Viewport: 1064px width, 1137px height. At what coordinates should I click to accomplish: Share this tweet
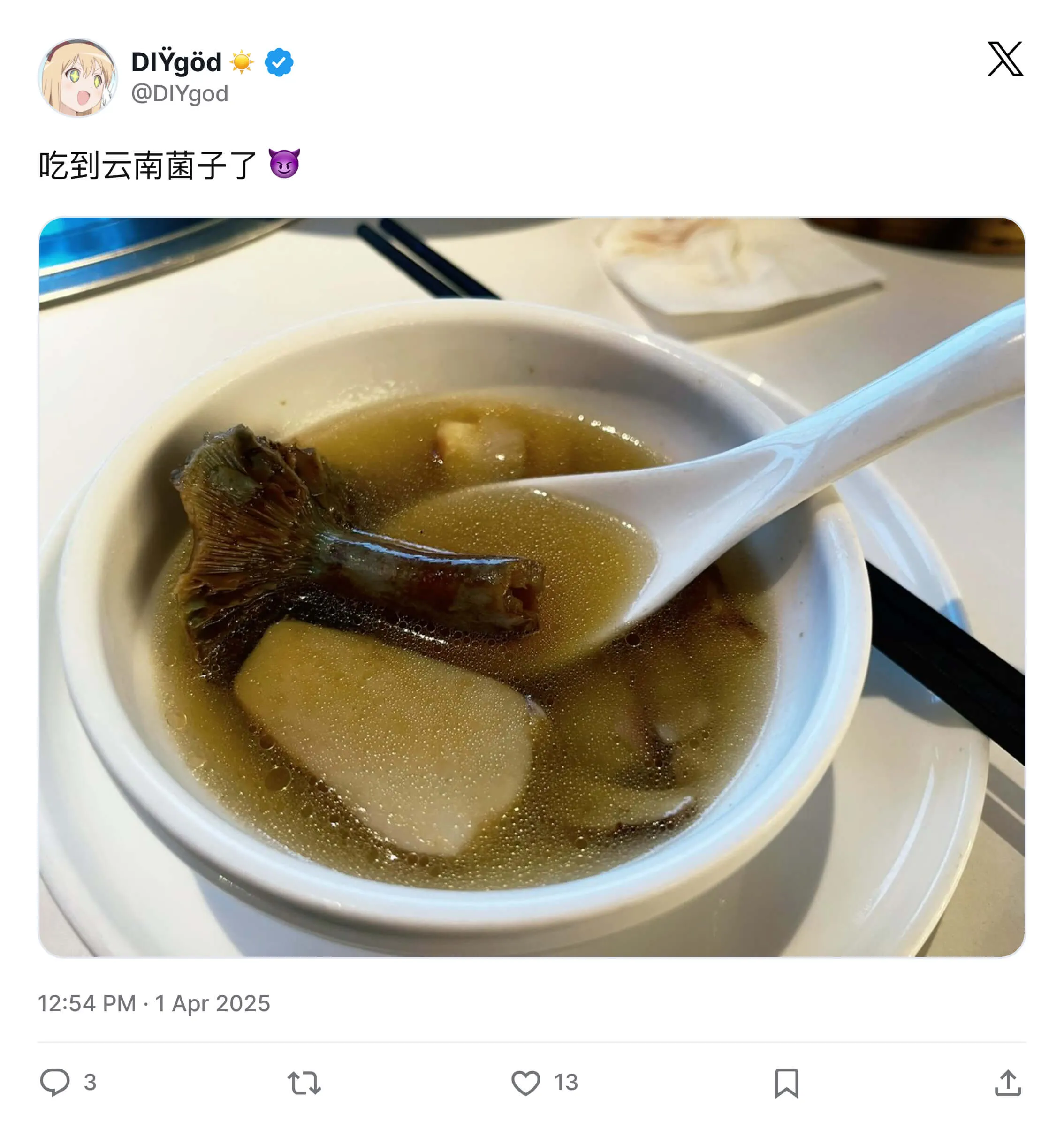click(1007, 1083)
